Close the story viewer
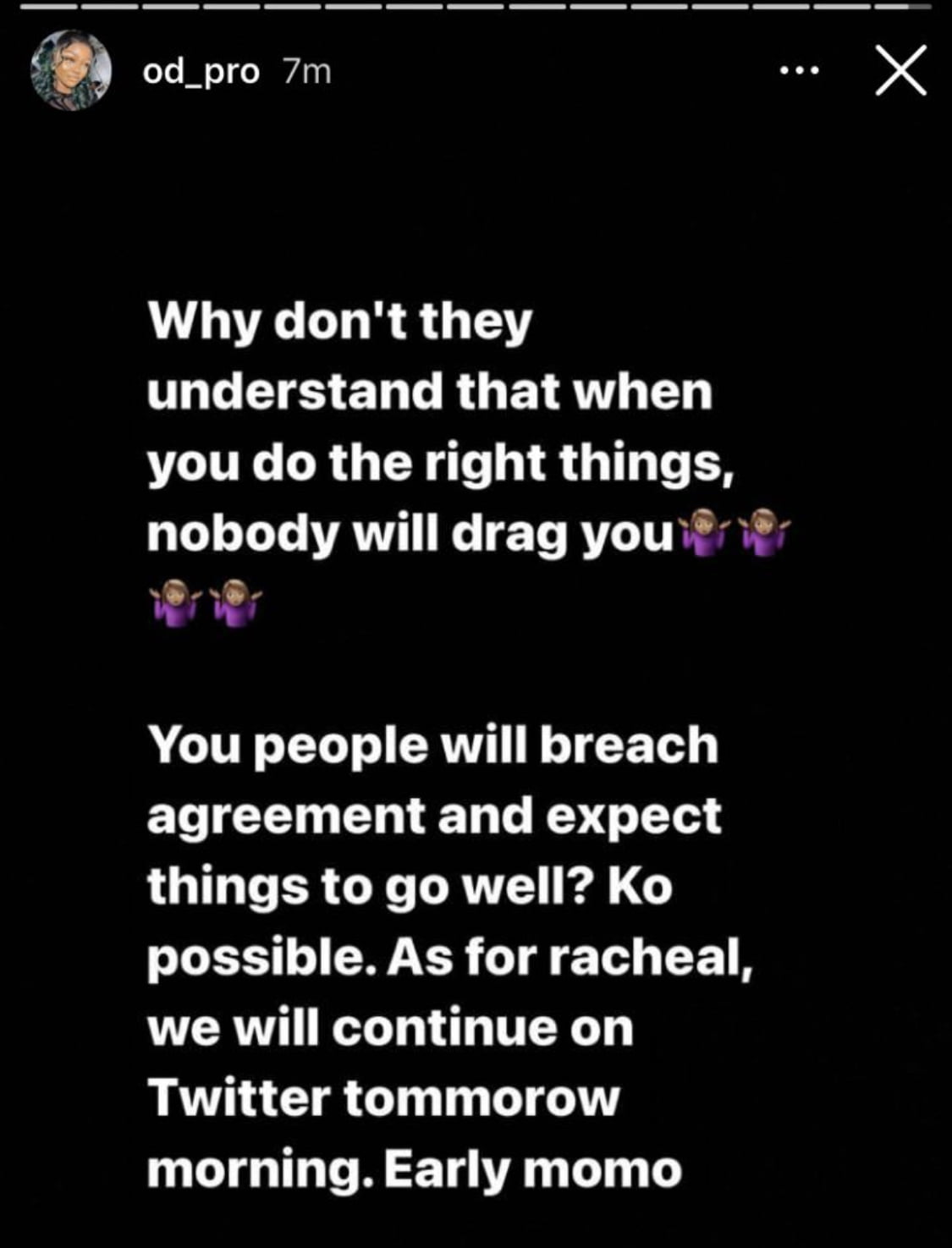 (900, 71)
